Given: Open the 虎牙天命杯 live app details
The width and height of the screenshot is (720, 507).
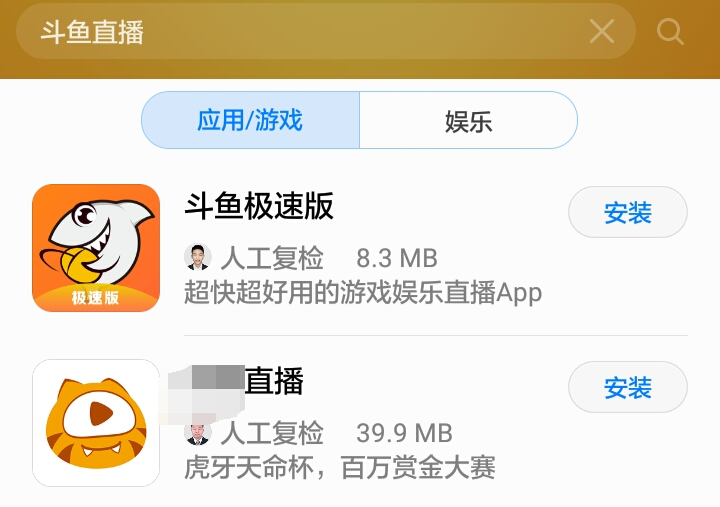Looking at the screenshot, I should [360, 425].
